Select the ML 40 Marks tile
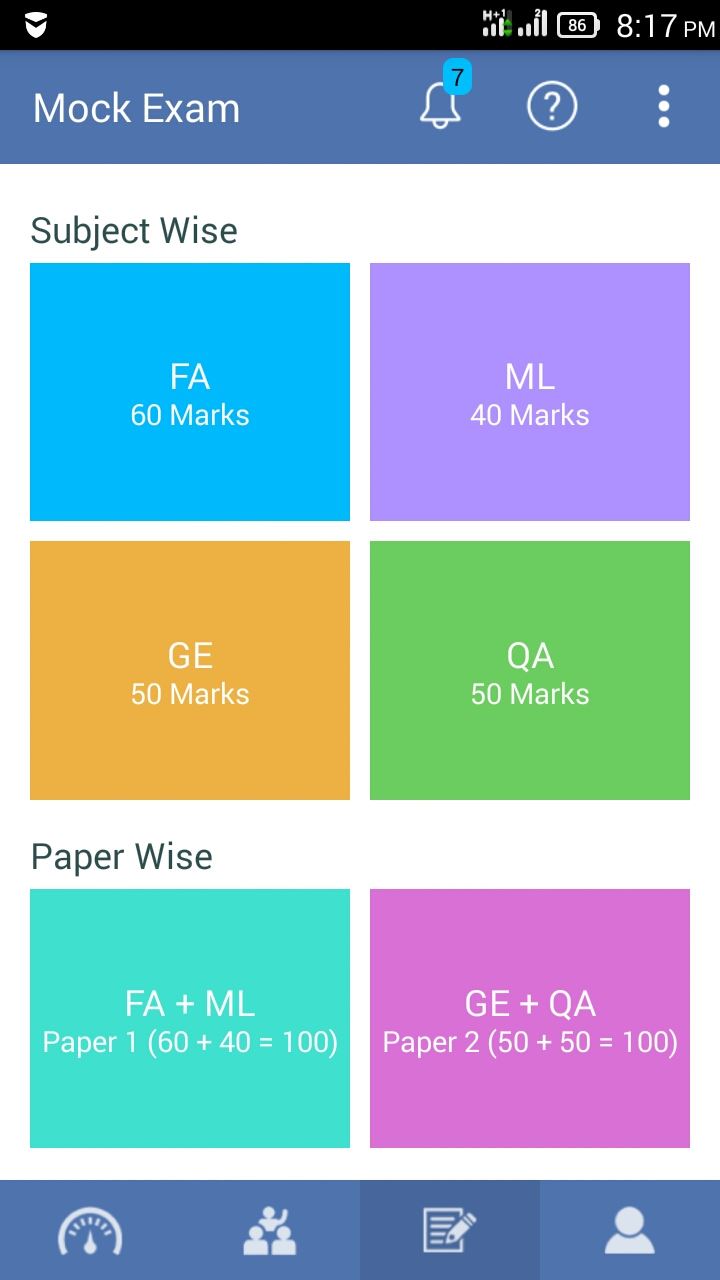 coord(530,392)
